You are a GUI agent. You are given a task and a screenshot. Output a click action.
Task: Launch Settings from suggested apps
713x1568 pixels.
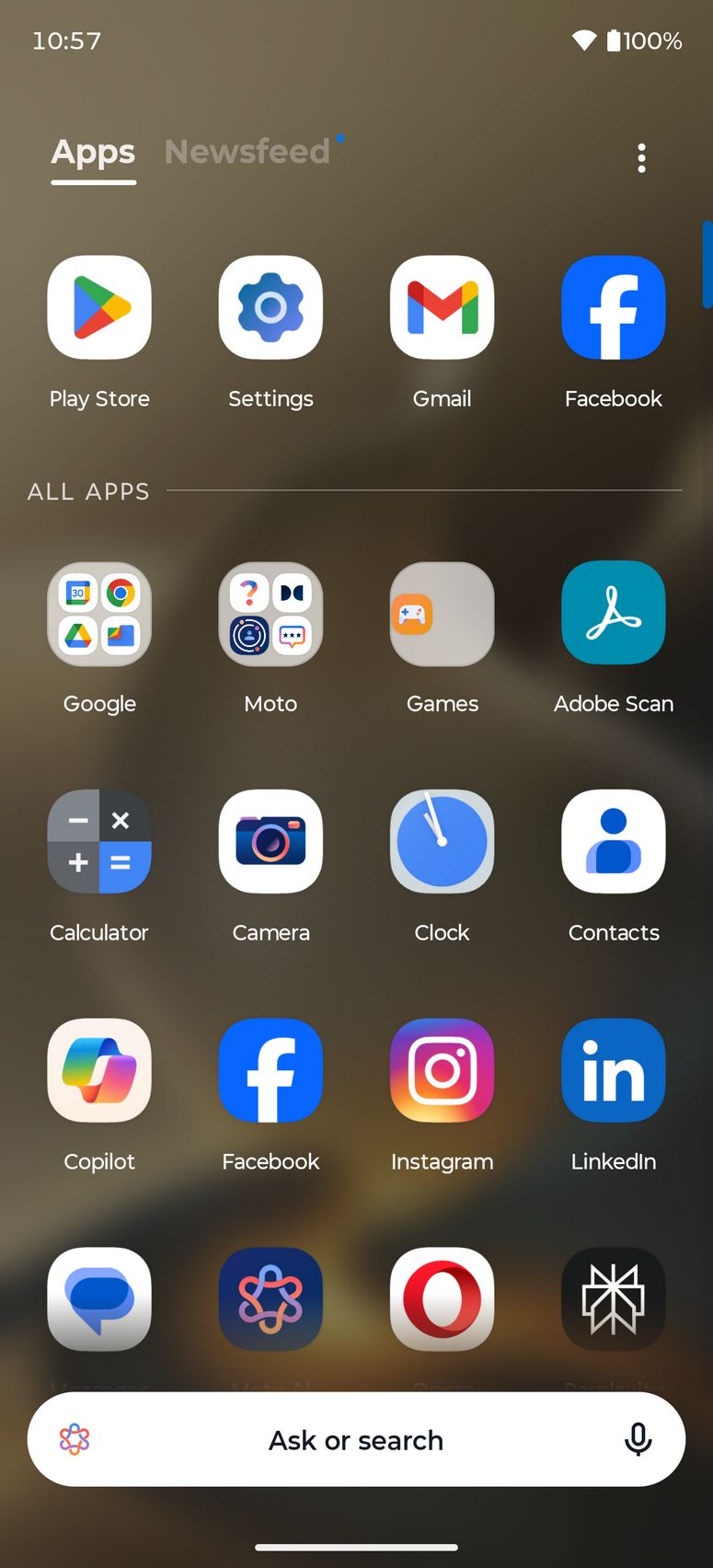click(x=270, y=308)
